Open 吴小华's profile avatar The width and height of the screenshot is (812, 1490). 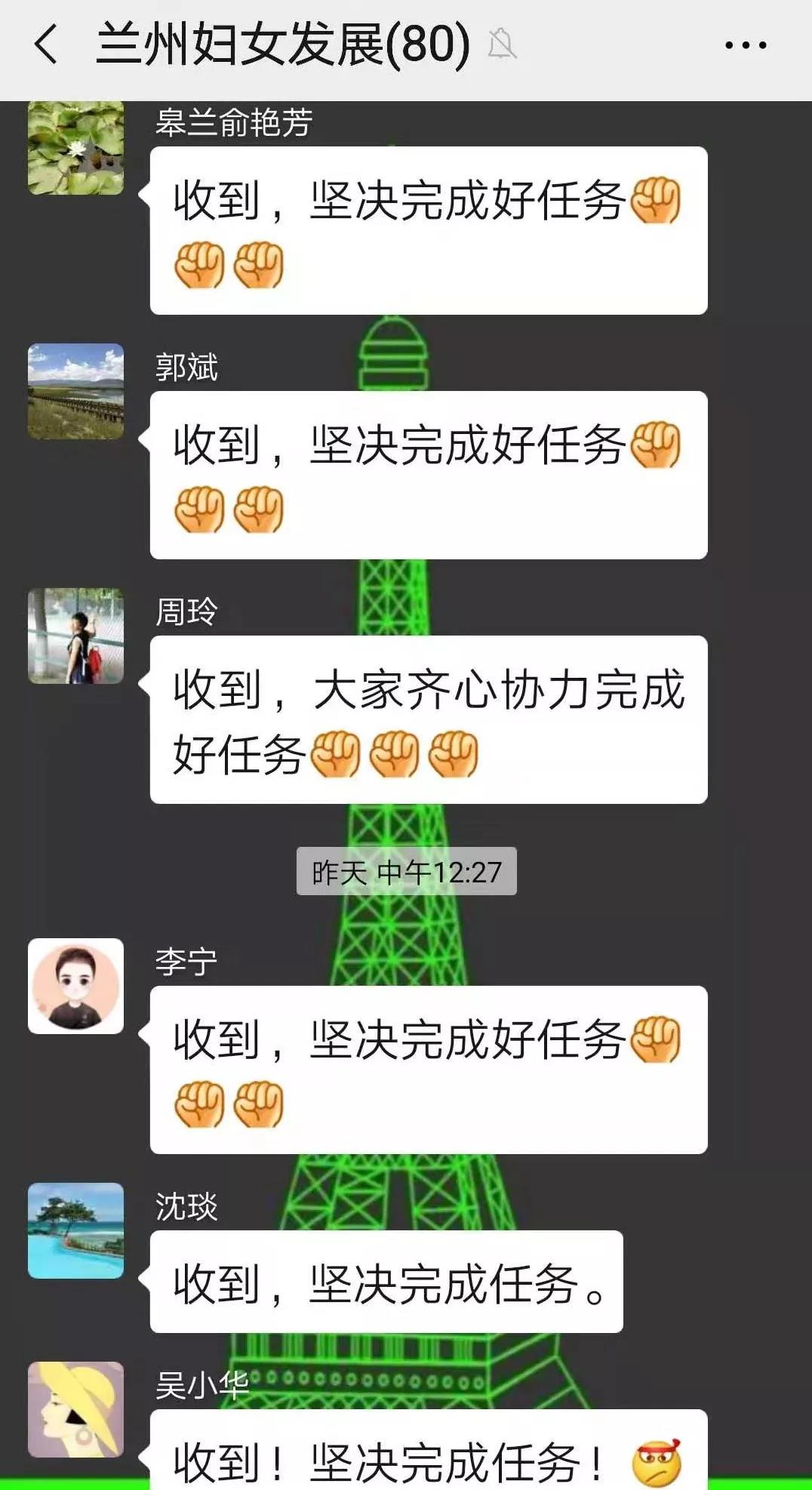click(x=75, y=1408)
